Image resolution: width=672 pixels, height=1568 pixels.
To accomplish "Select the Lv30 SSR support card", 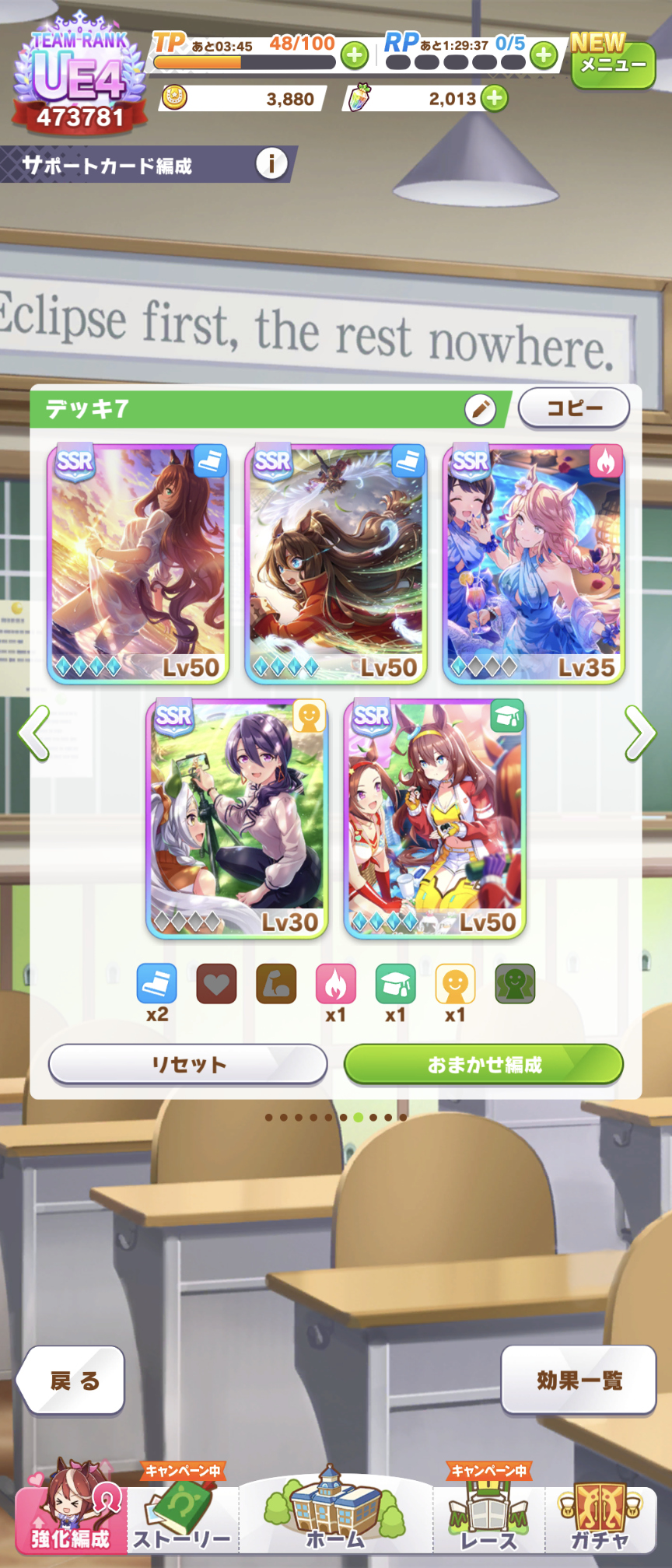I will tap(237, 818).
